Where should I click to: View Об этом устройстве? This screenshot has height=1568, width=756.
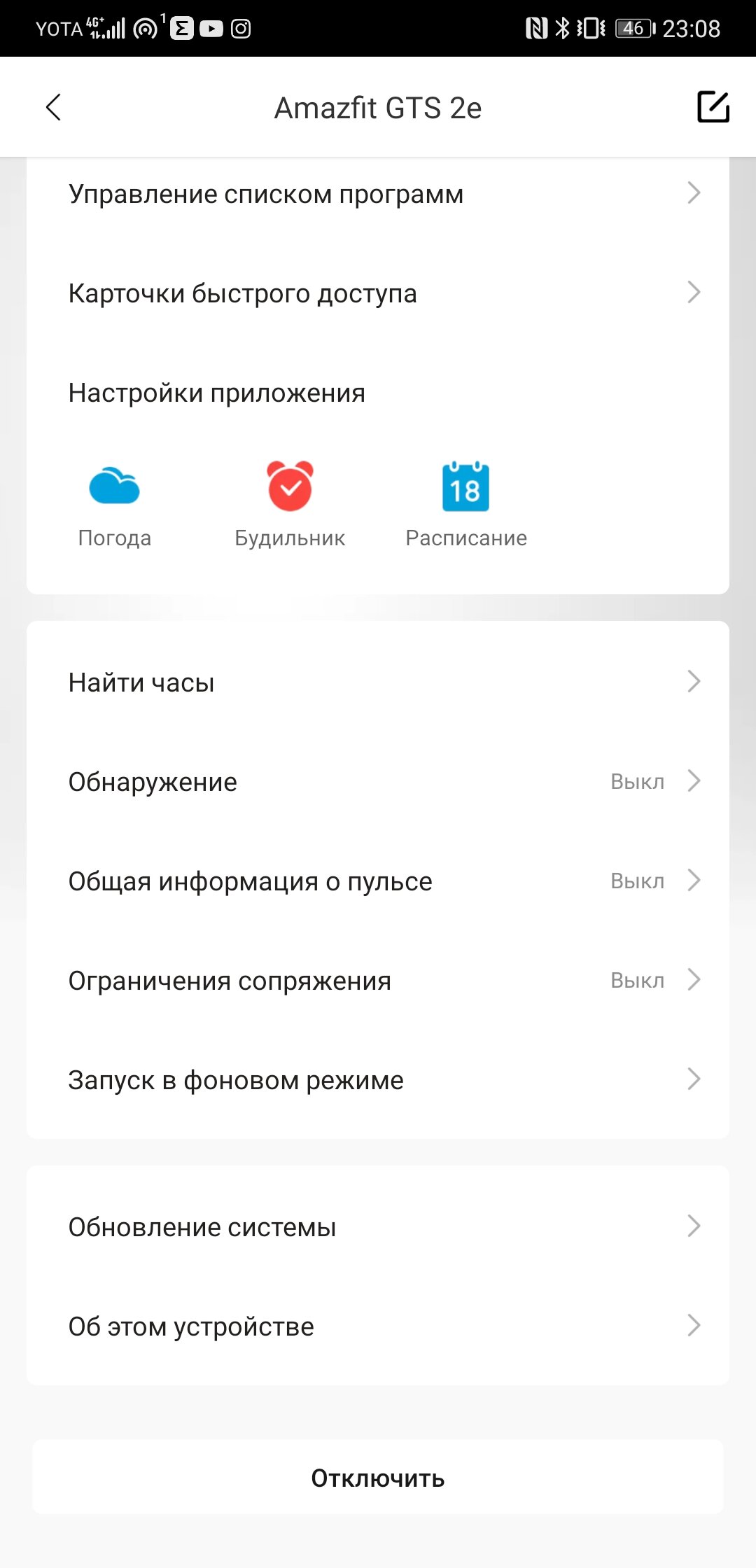[x=378, y=1326]
